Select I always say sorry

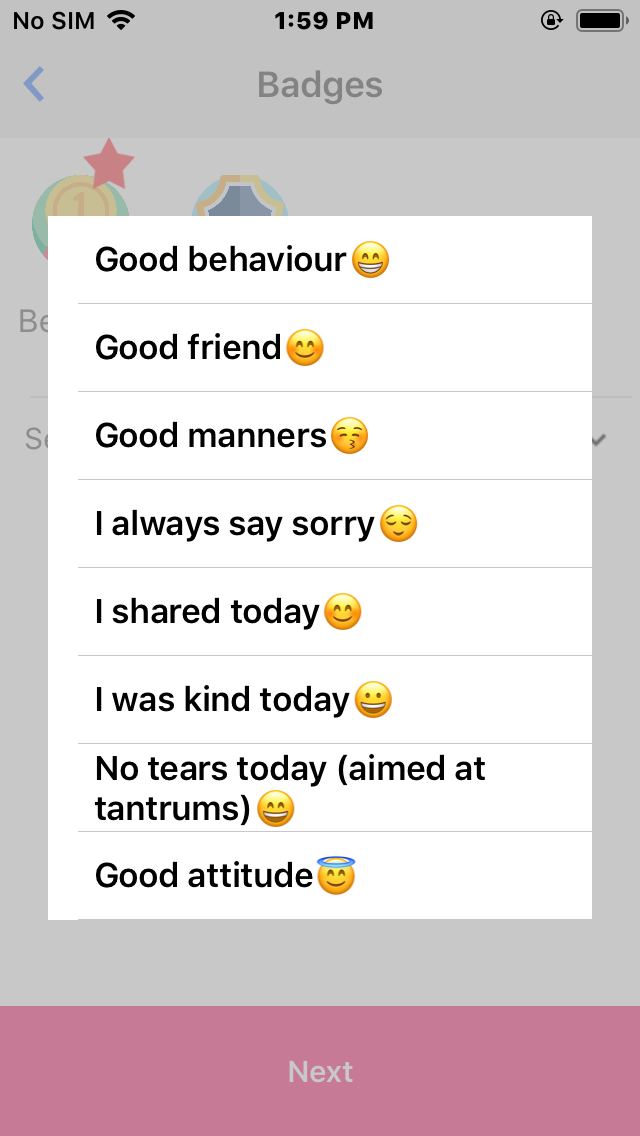pos(320,524)
